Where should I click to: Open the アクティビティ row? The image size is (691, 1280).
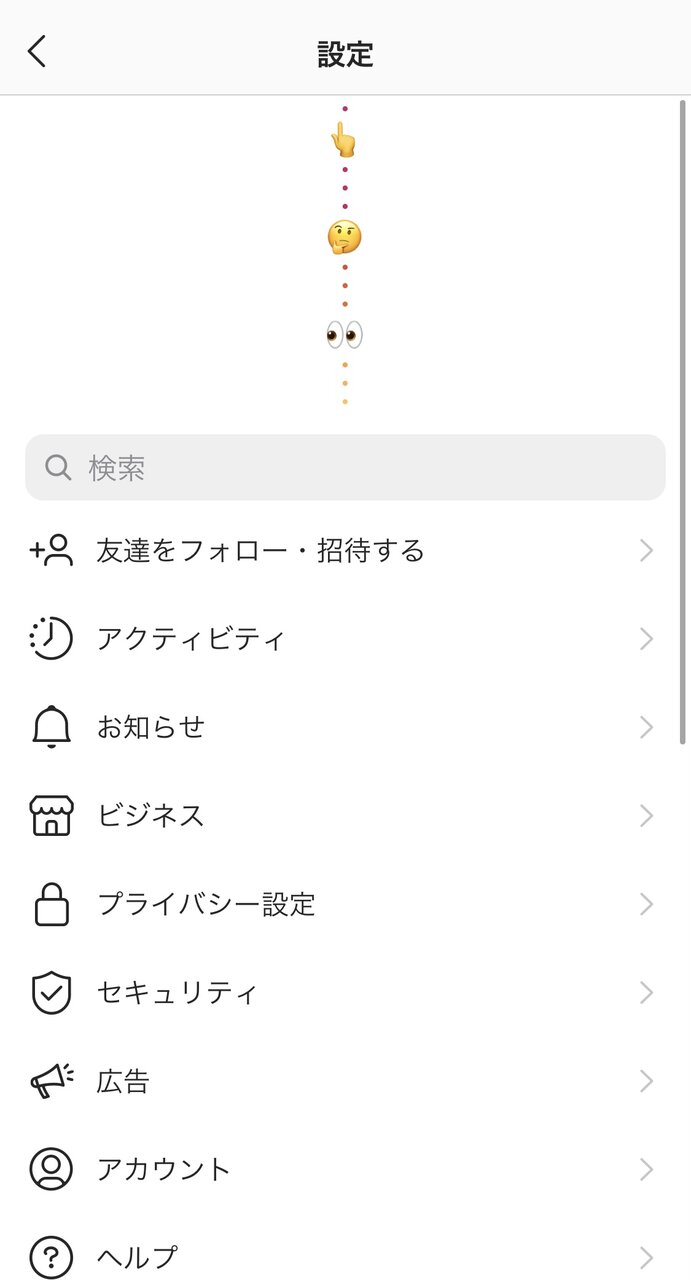[345, 639]
